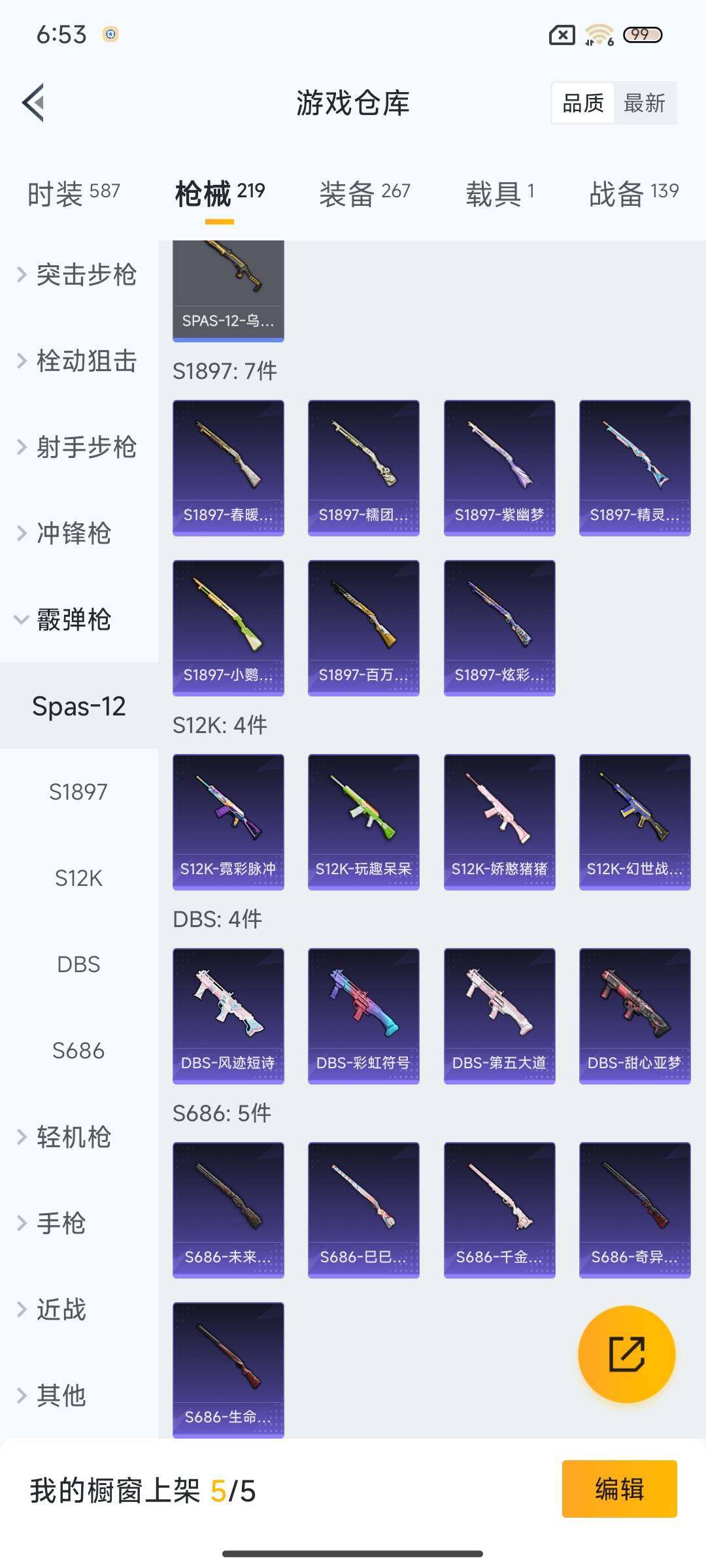This screenshot has width=706, height=1568.
Task: Select S1897 in the sidebar
Action: 78,792
